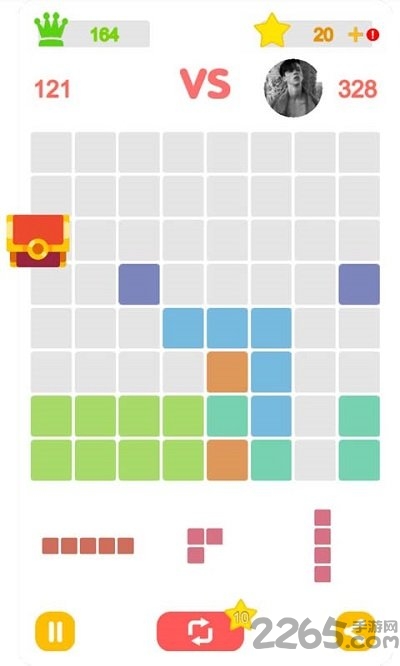Choose the vertical four-block piece
This screenshot has height=666, width=400.
(x=322, y=546)
